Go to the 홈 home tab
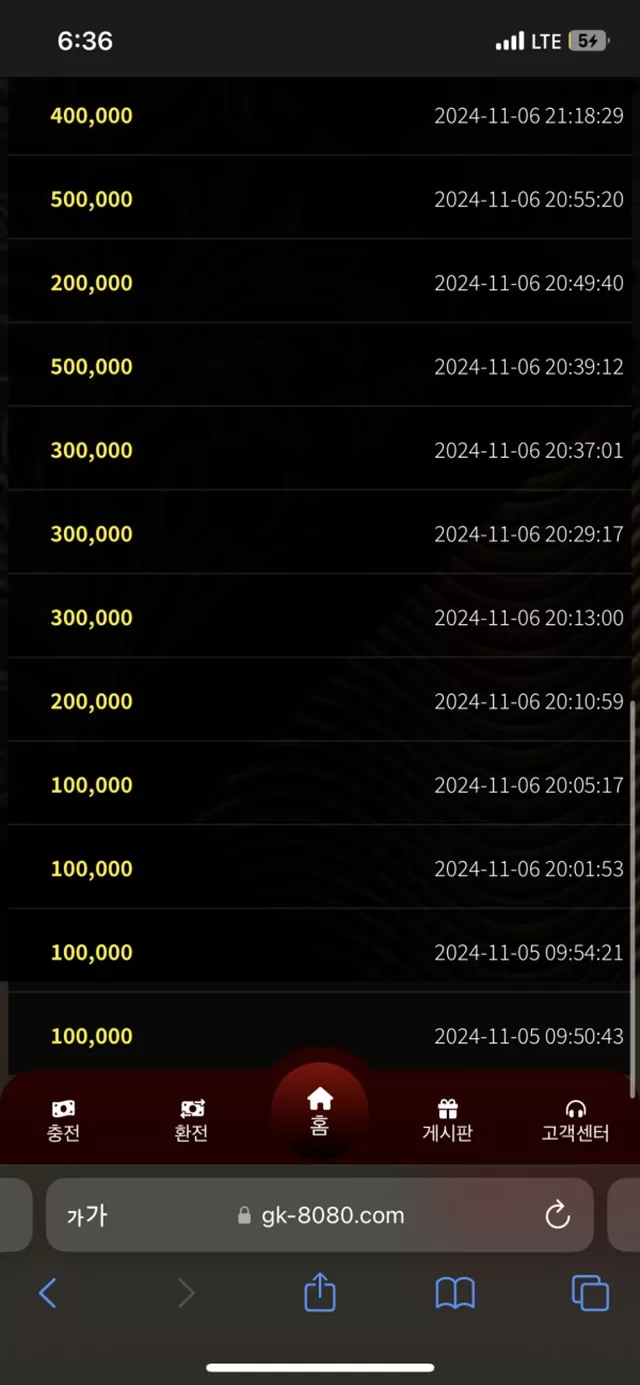Viewport: 640px width, 1385px height. (320, 1112)
